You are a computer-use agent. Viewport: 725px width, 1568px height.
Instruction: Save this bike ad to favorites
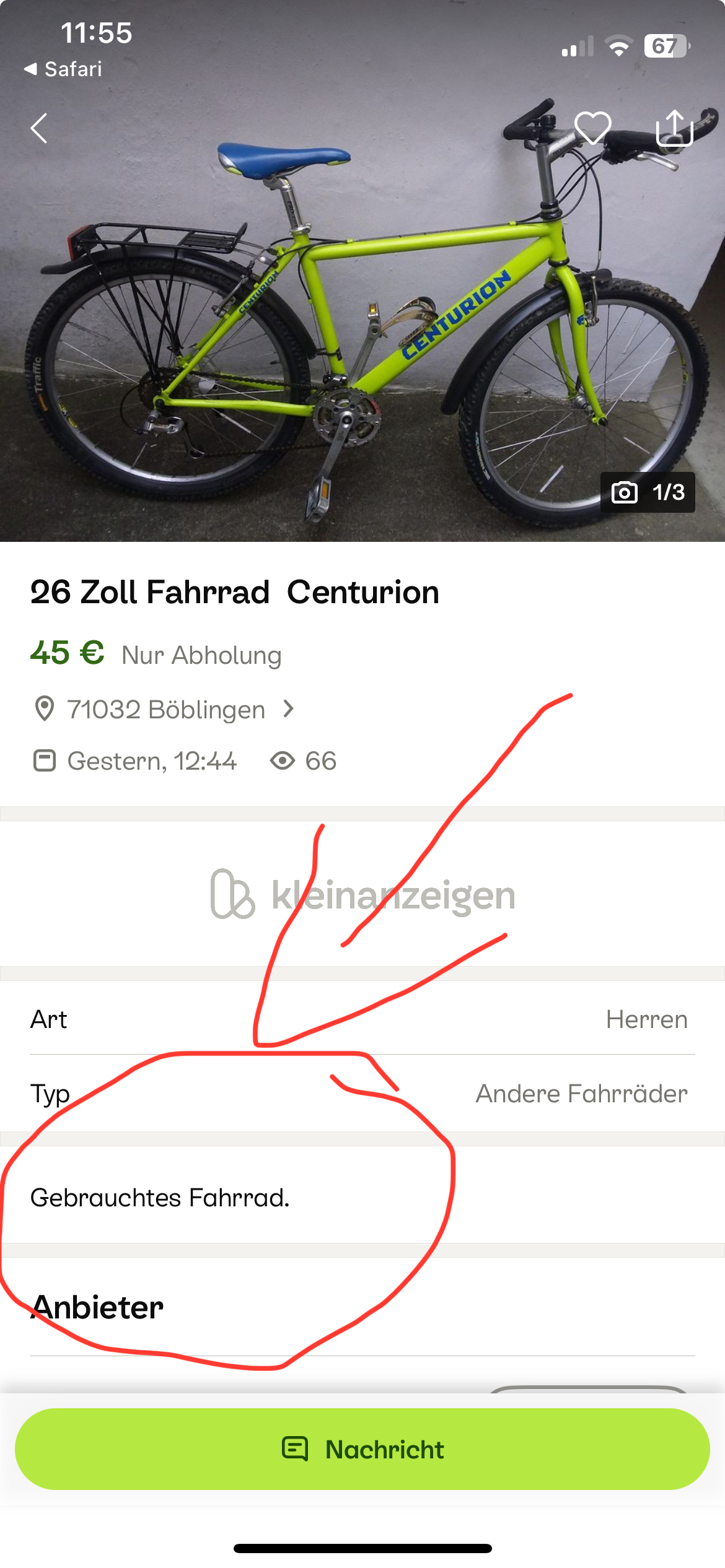click(x=592, y=128)
